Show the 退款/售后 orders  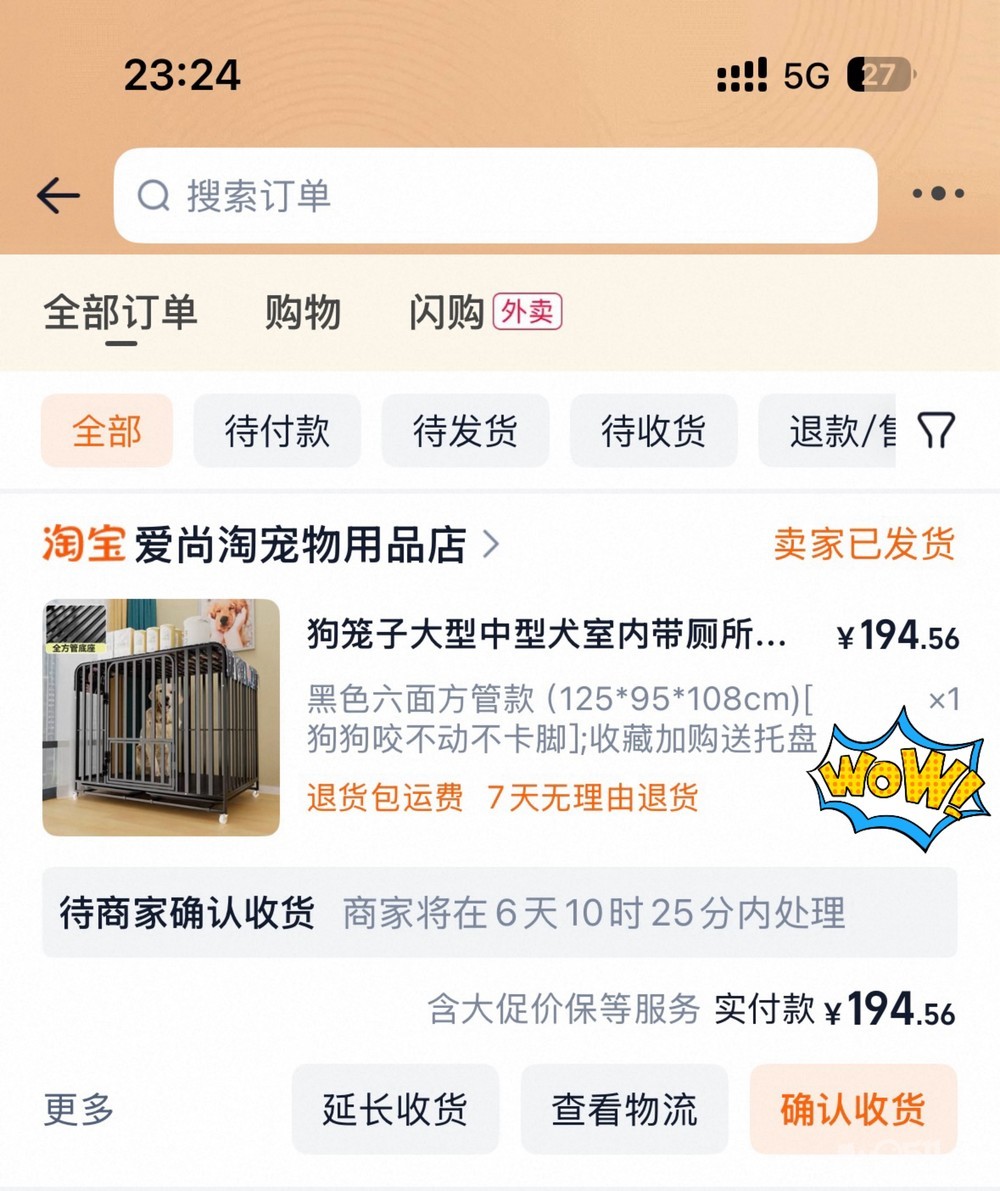pos(827,431)
